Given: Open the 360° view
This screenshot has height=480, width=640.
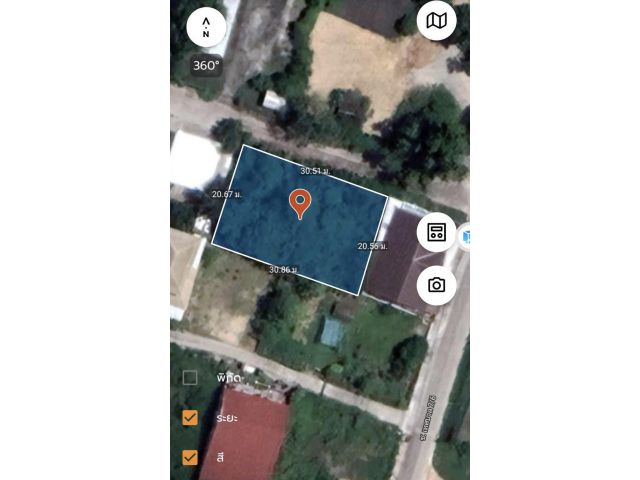Looking at the screenshot, I should click(x=206, y=66).
